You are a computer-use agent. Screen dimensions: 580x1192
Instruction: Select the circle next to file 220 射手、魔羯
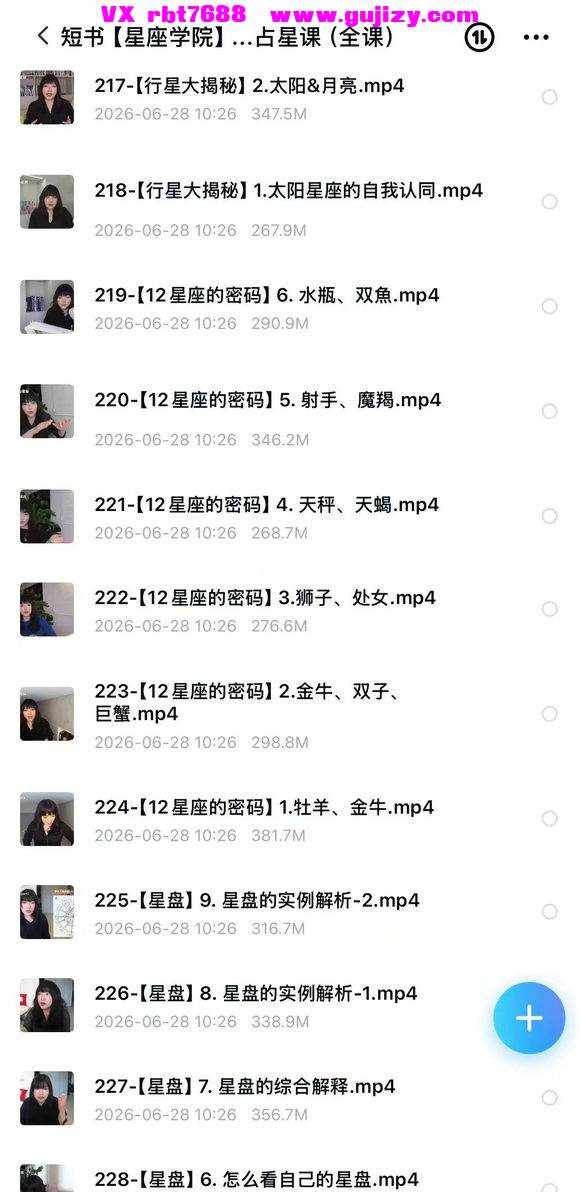tap(550, 411)
